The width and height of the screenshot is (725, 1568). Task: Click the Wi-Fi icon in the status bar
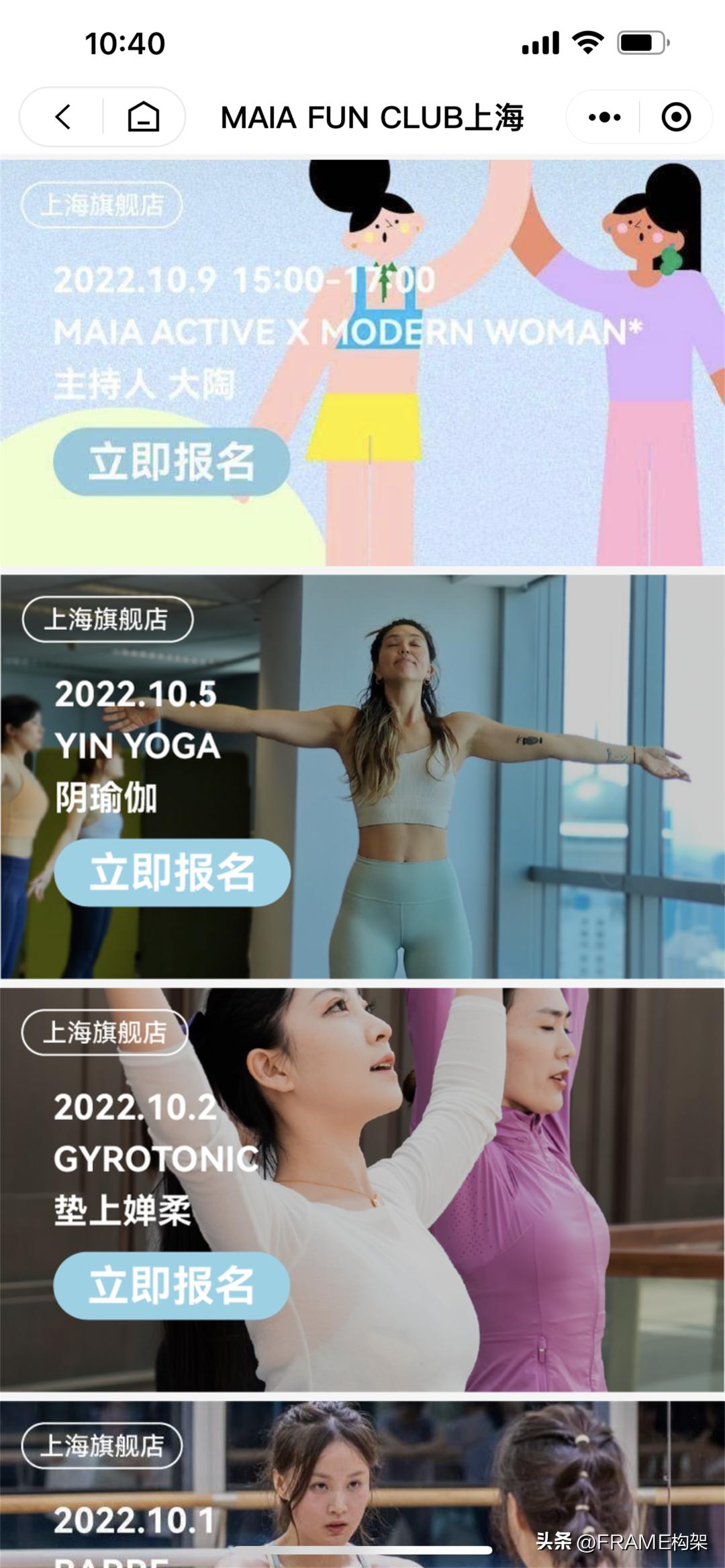pos(587,42)
